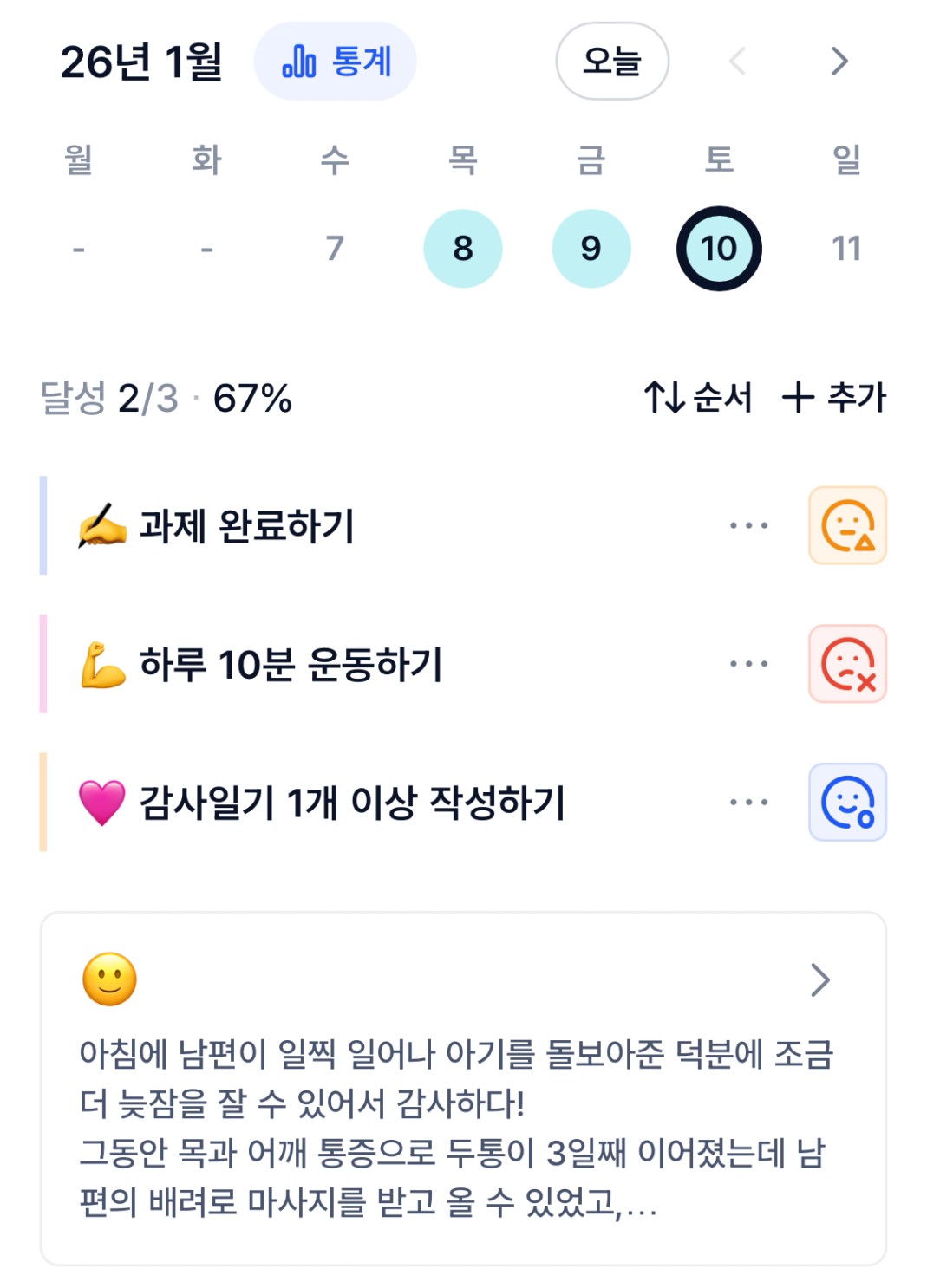This screenshot has height=1288, width=927.
Task: Change status face for 감사일기 1개 이상 작성하기
Action: [x=847, y=803]
